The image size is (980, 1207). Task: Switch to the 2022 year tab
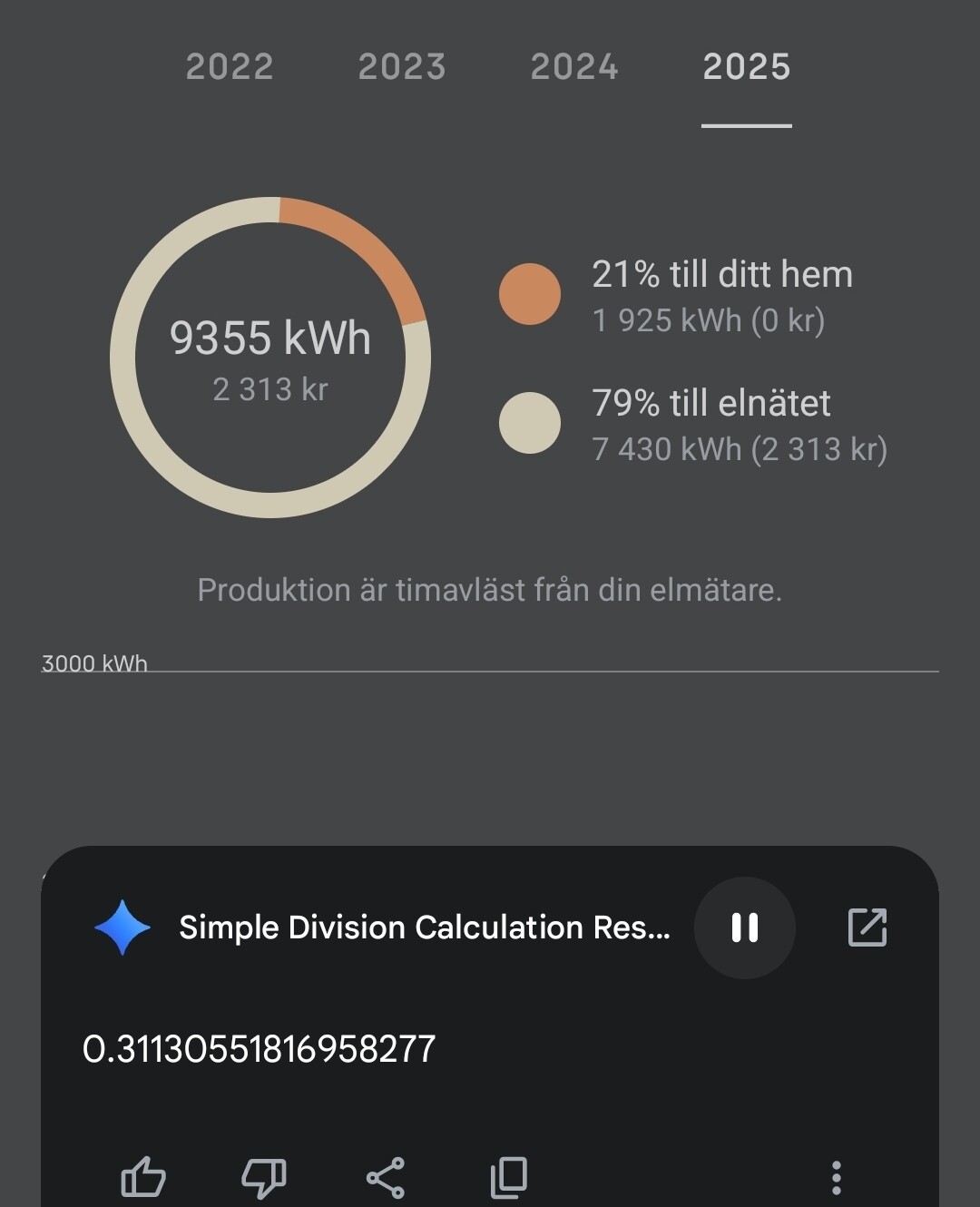click(230, 67)
